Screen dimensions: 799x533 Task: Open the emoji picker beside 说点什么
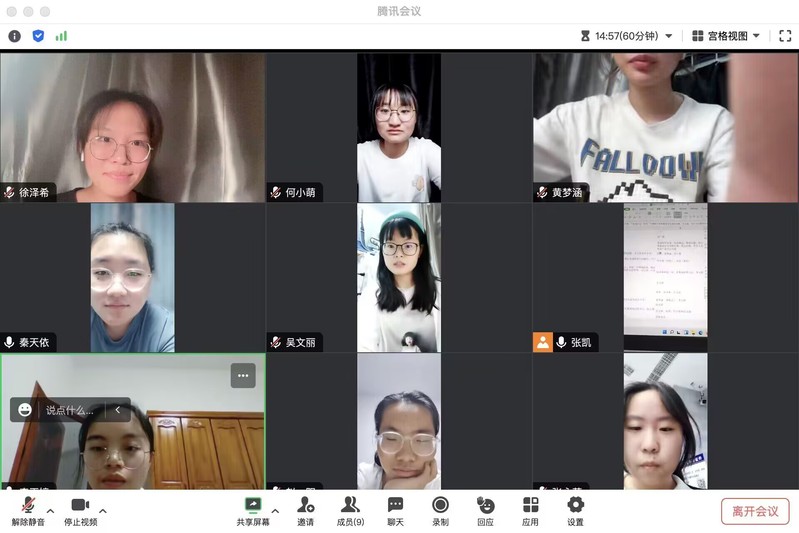click(25, 410)
